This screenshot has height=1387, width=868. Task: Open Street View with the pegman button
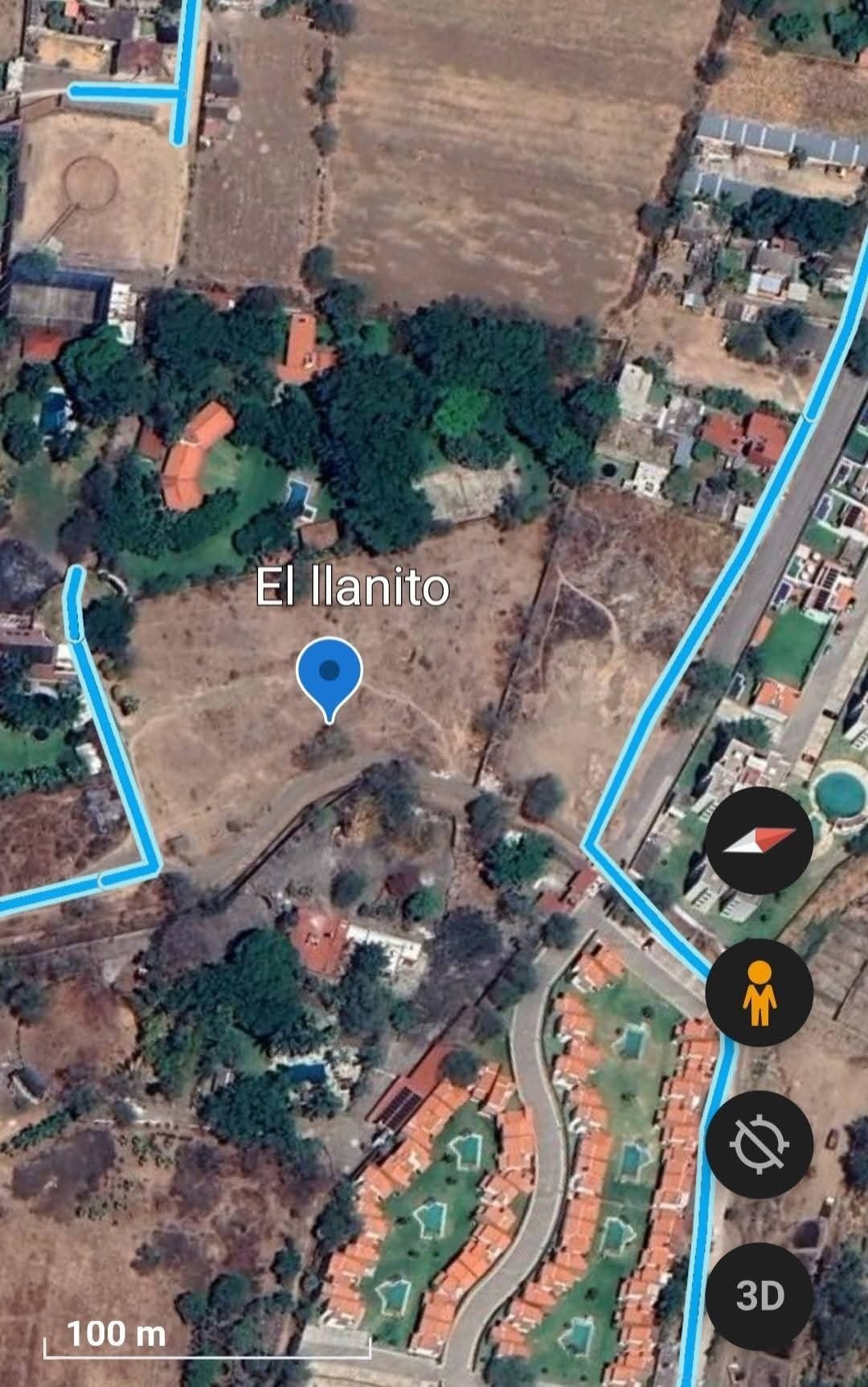[x=759, y=993]
